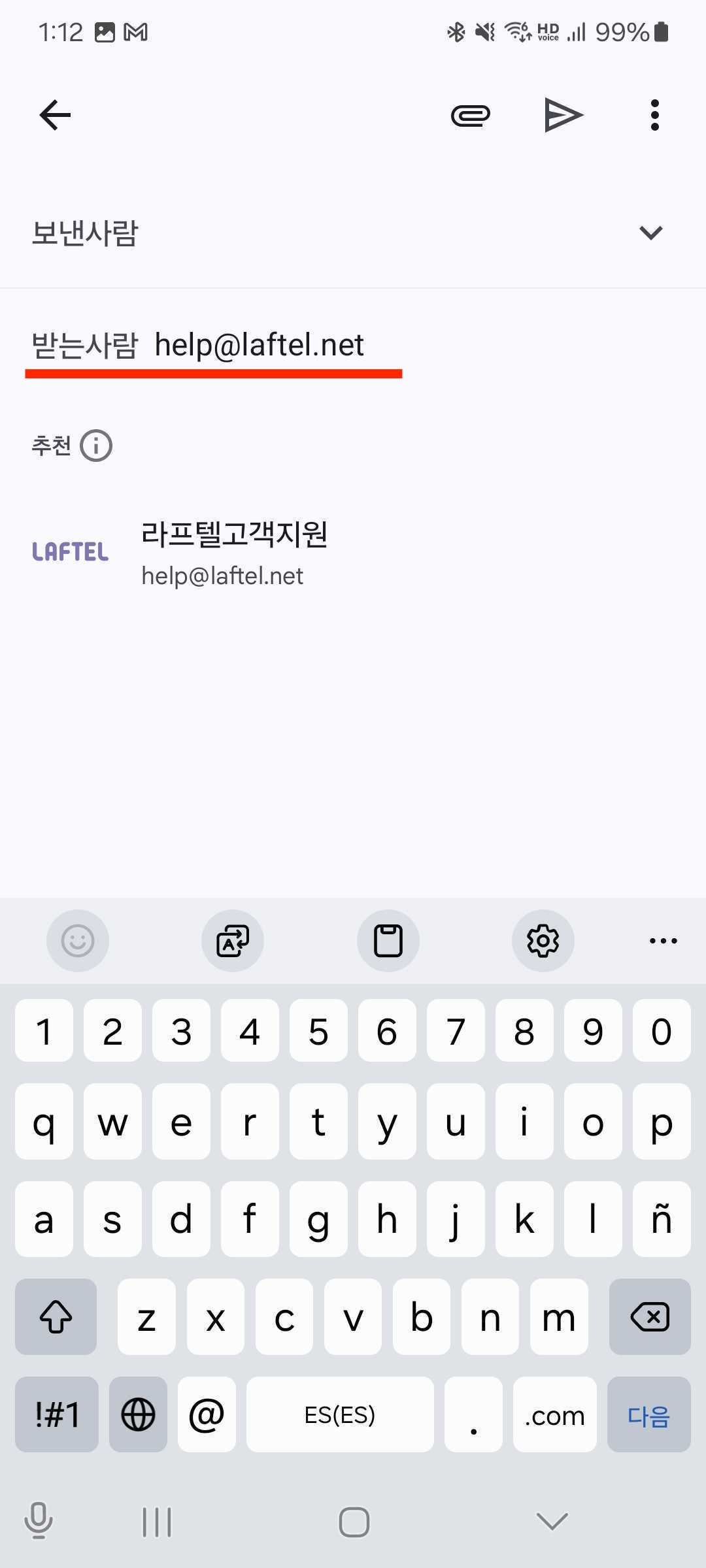Image resolution: width=706 pixels, height=1568 pixels.
Task: Open keyboard settings gear
Action: pyautogui.click(x=543, y=941)
